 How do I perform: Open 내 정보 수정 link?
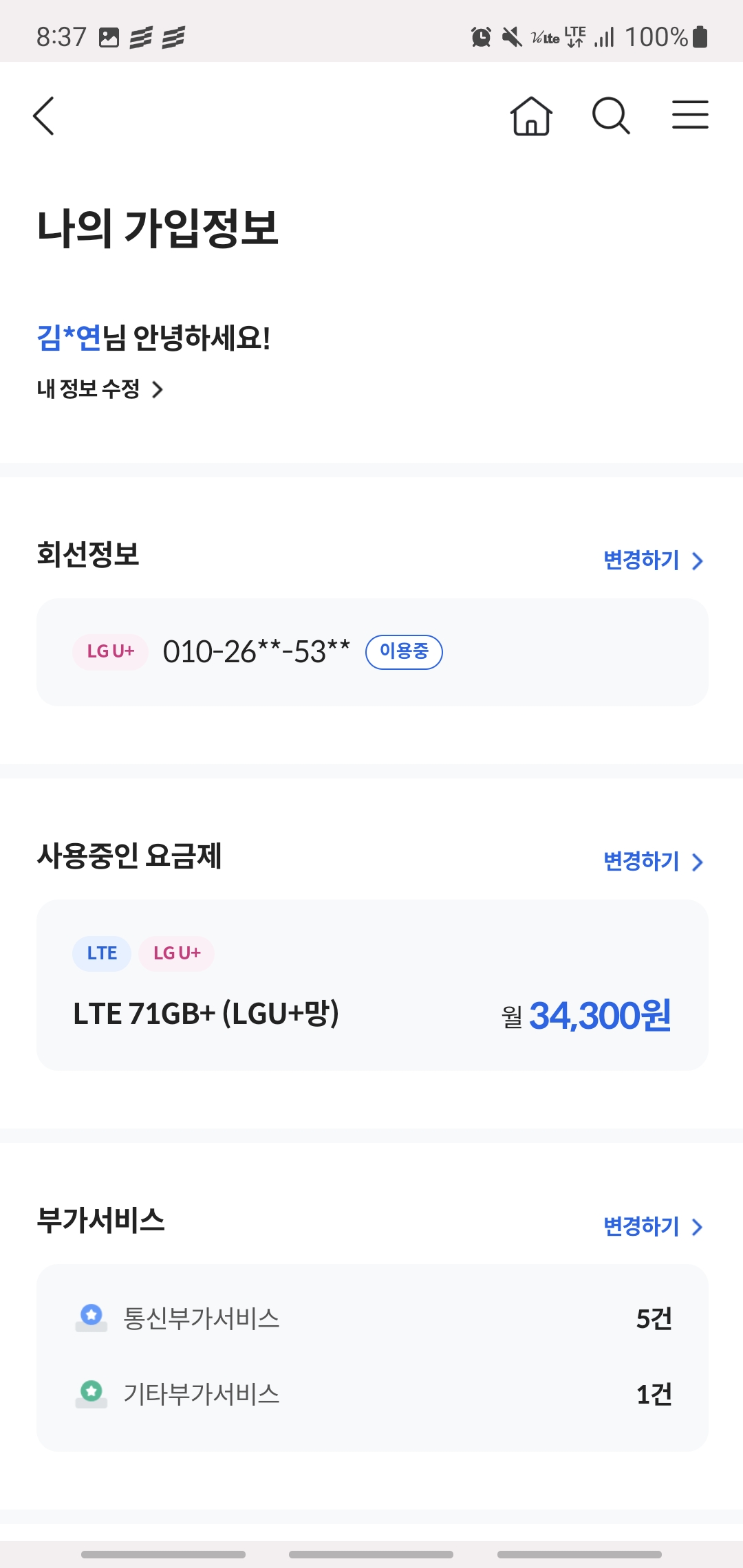tap(100, 389)
